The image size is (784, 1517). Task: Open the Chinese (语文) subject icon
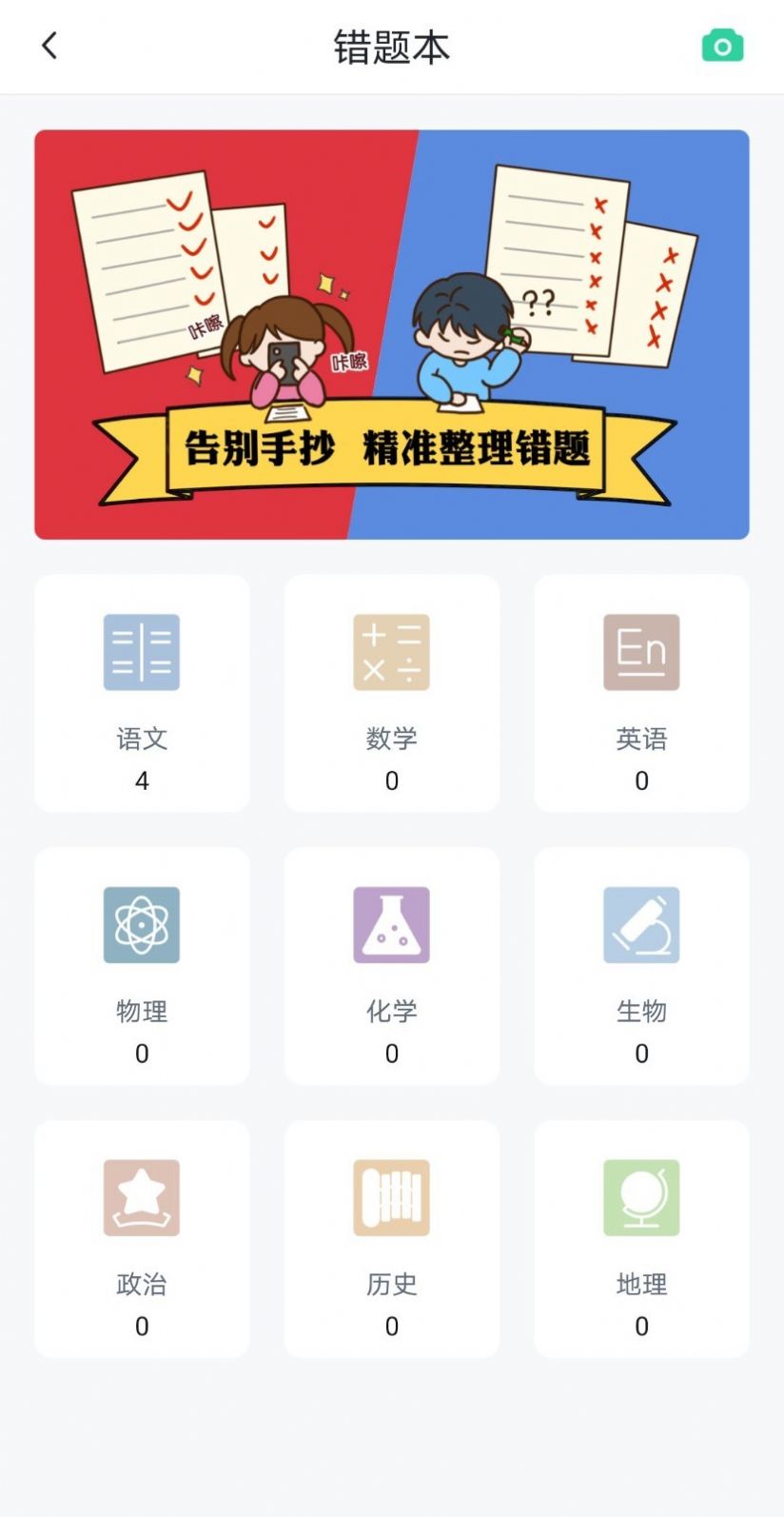click(x=141, y=653)
